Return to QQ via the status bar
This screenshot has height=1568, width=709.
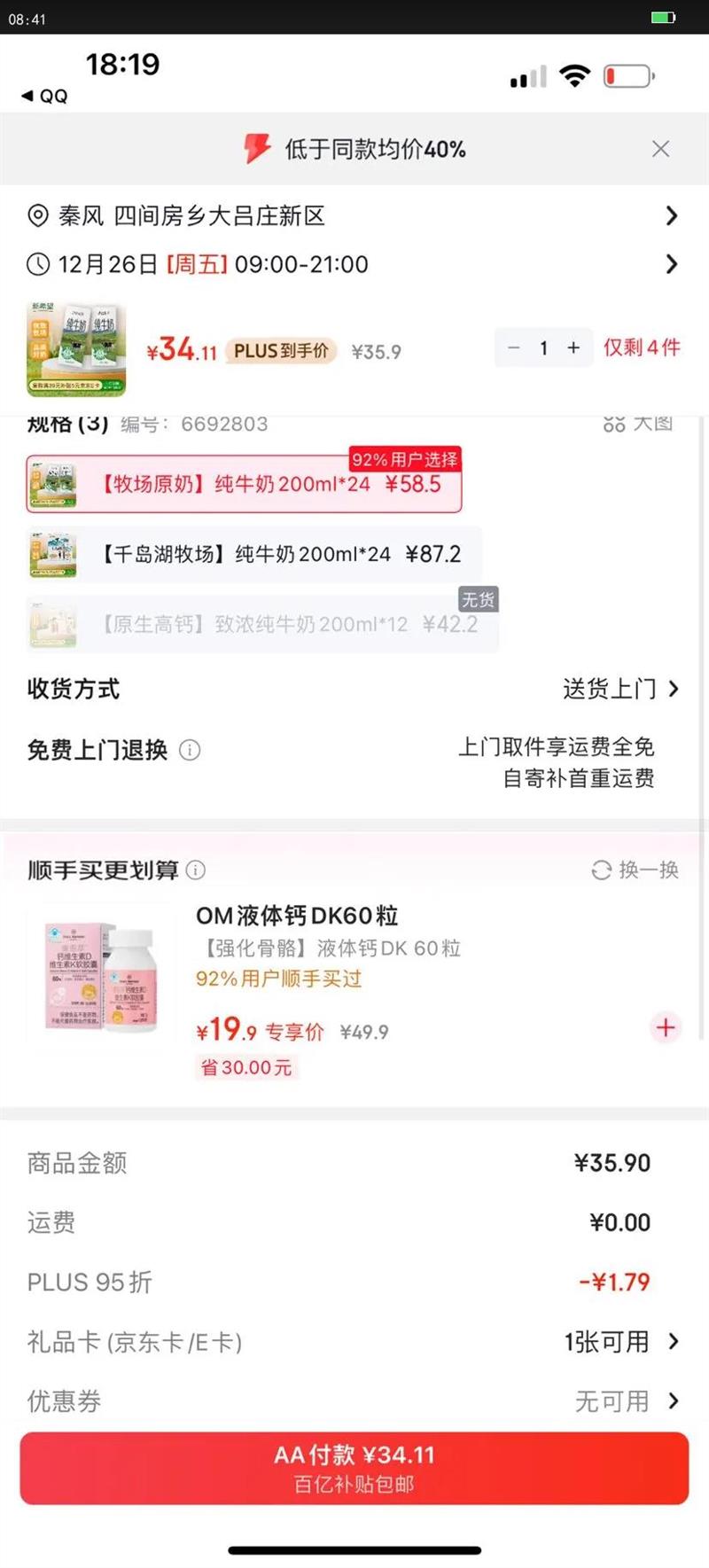[x=44, y=95]
